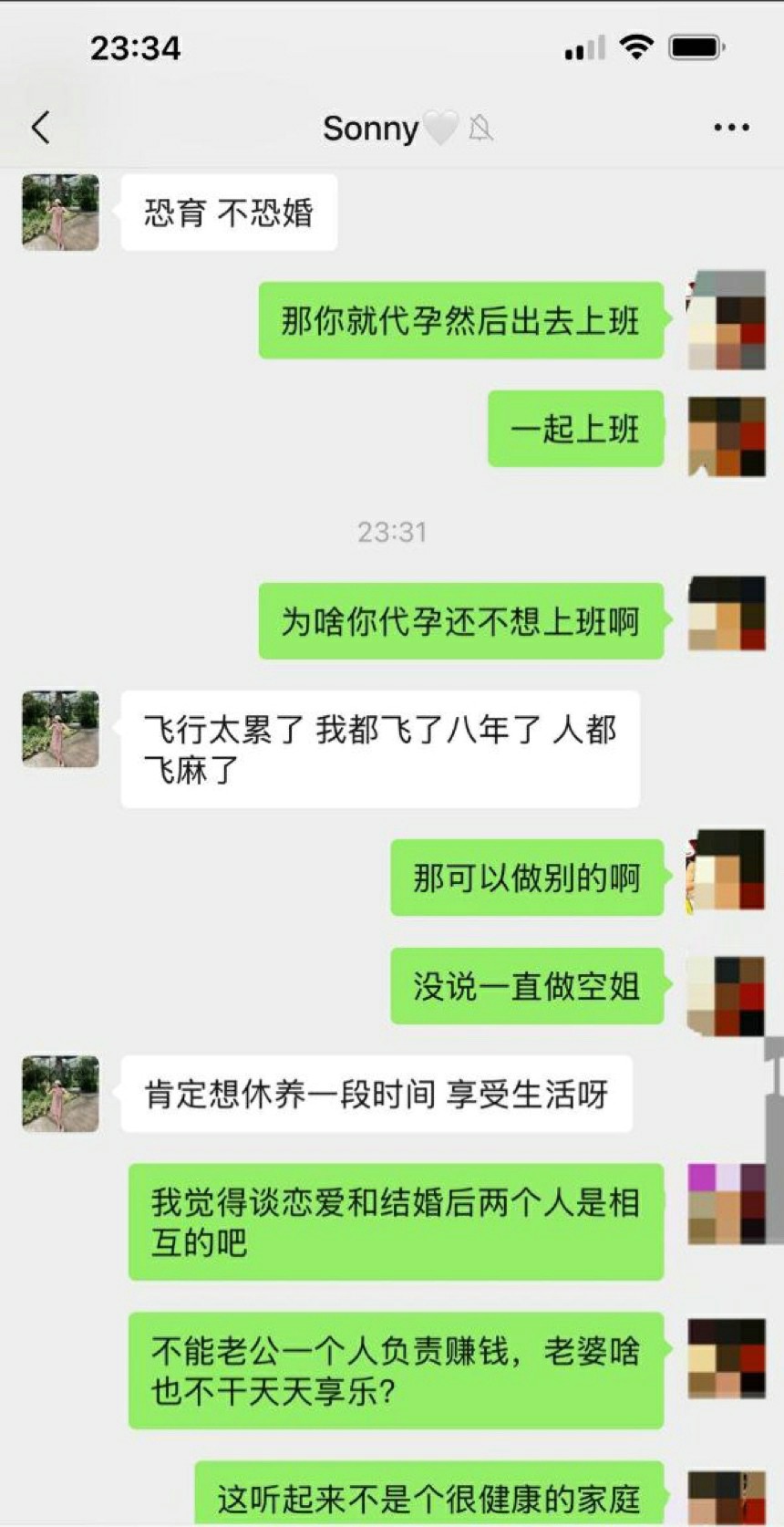The height and width of the screenshot is (1527, 784).
Task: Open the chat options overflow menu
Action: coord(730,129)
